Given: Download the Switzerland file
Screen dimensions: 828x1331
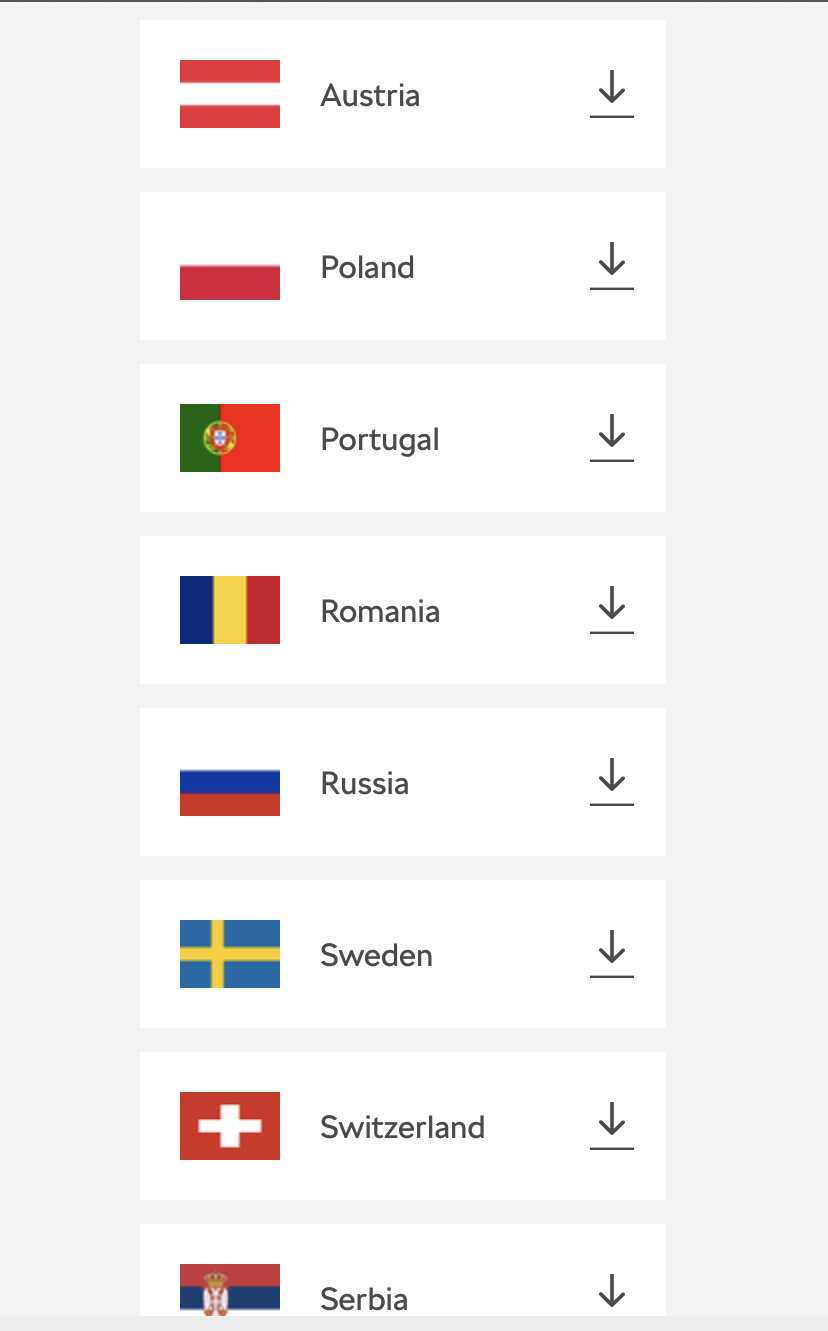Looking at the screenshot, I should (611, 1127).
